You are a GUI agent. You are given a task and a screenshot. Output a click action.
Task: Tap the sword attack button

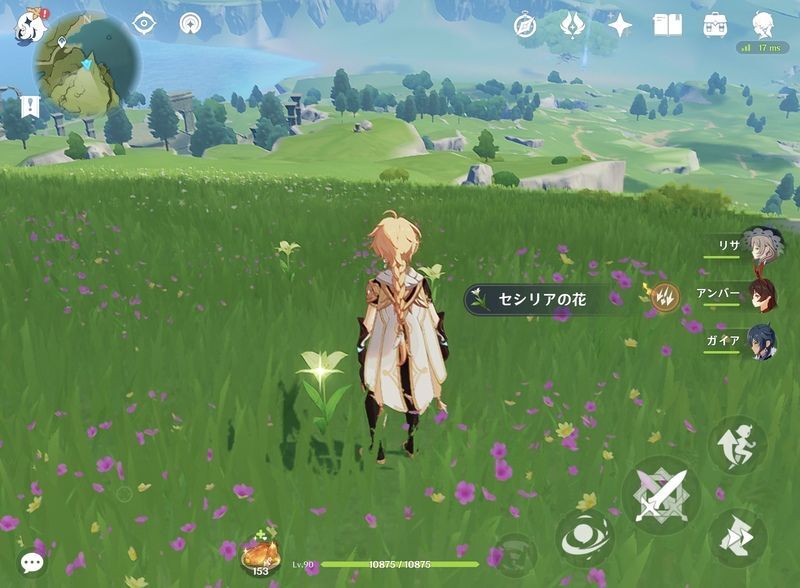pyautogui.click(x=660, y=495)
